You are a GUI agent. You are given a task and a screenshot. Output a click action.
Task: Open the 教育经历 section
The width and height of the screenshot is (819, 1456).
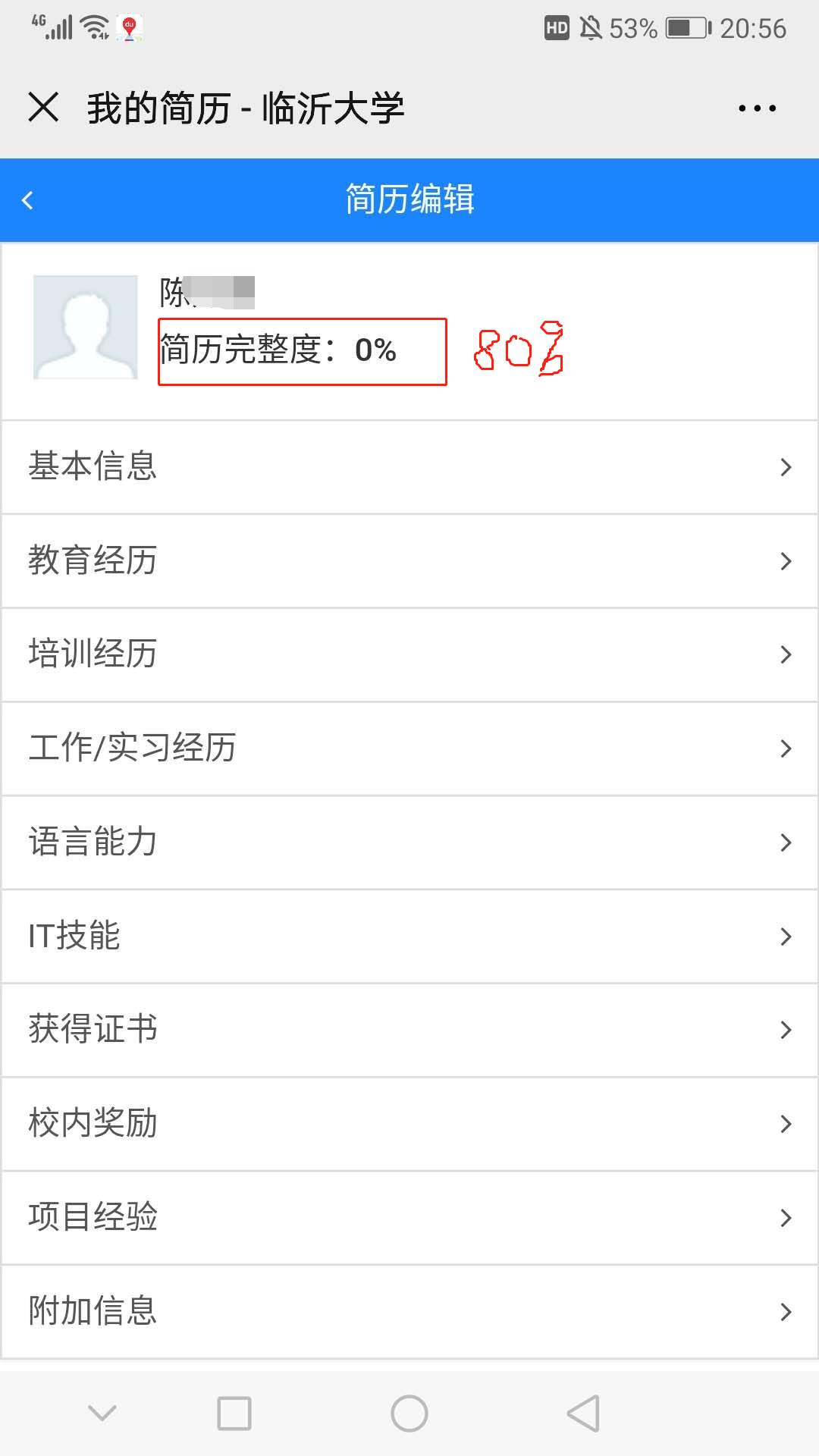409,561
